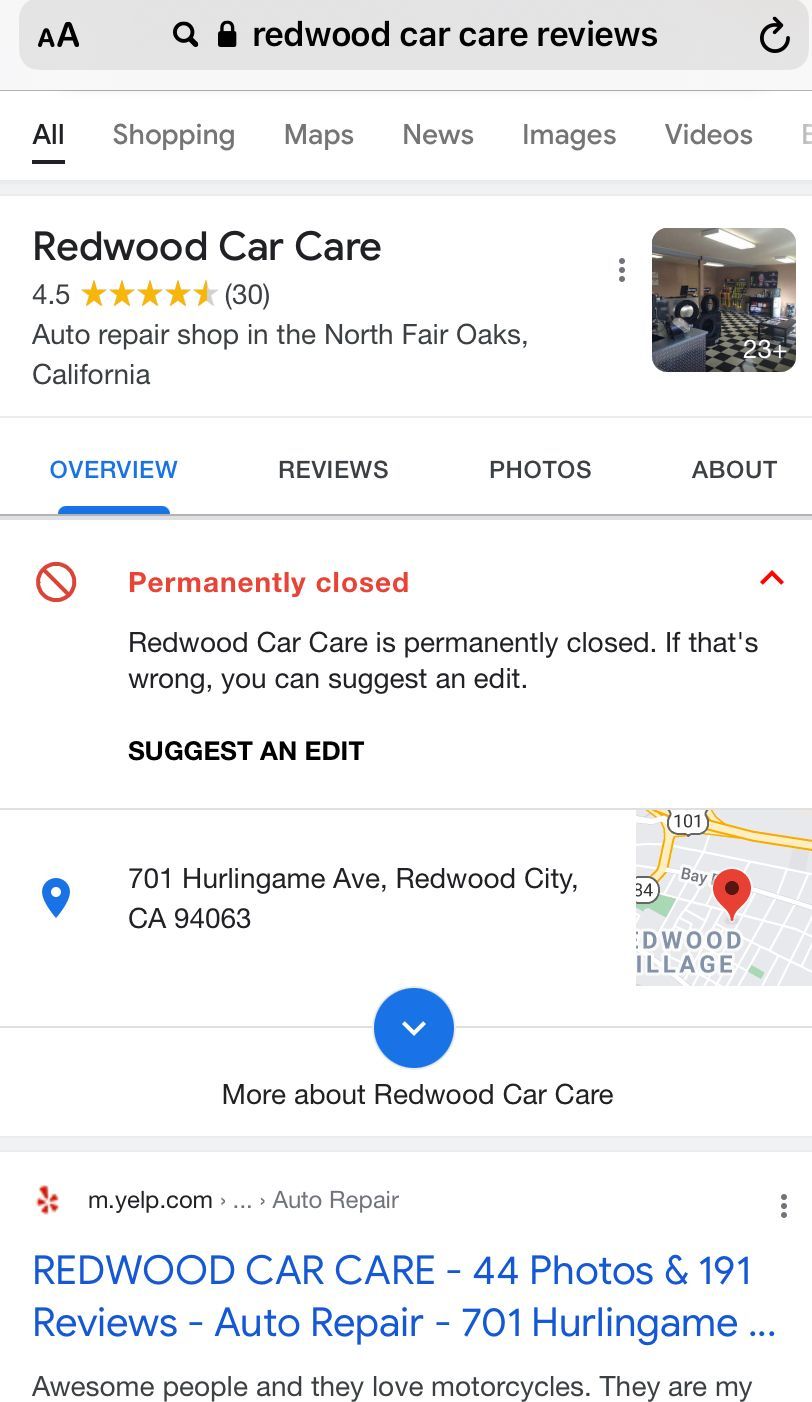Switch to the News search tab

pyautogui.click(x=438, y=135)
